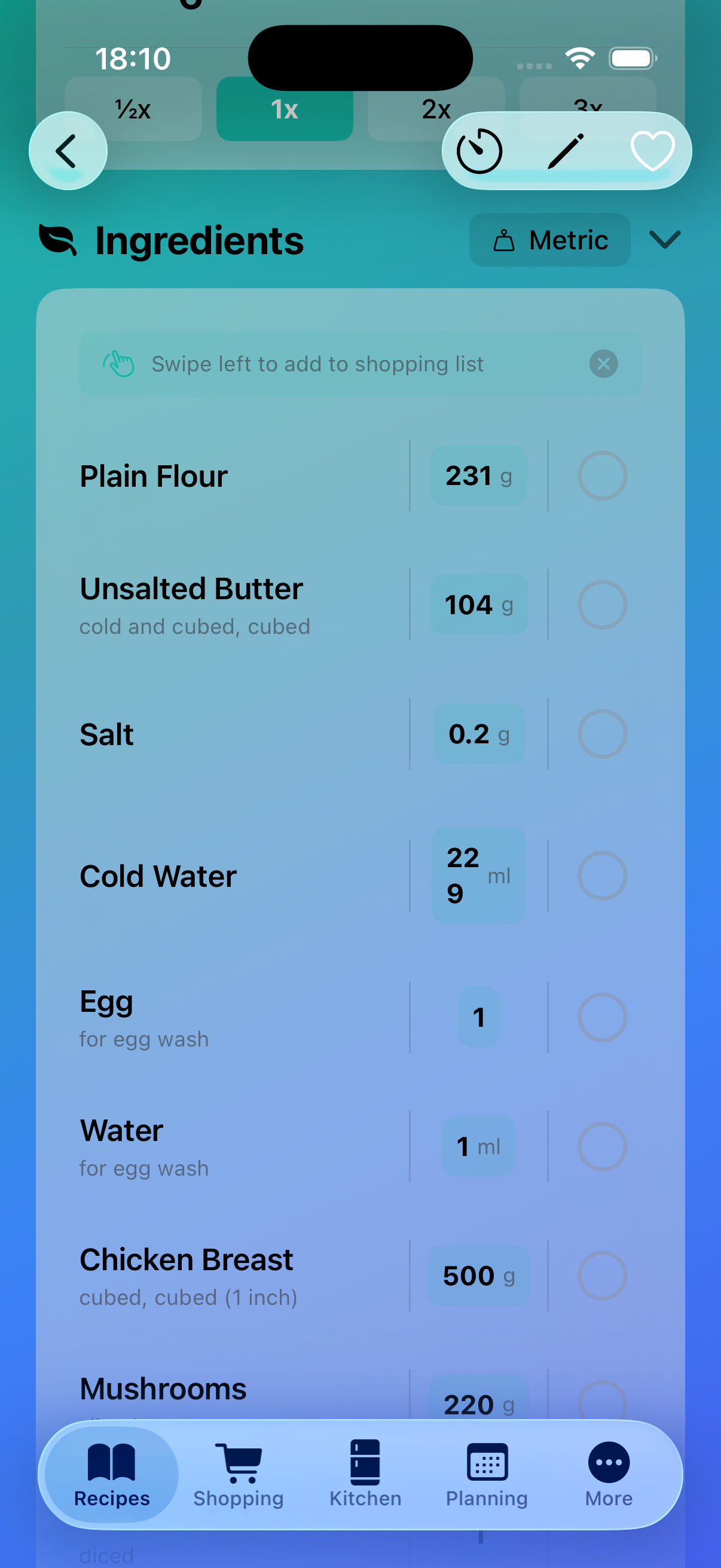Select the 2x serving multiplier
Screen dimensions: 721x1568
(x=436, y=110)
